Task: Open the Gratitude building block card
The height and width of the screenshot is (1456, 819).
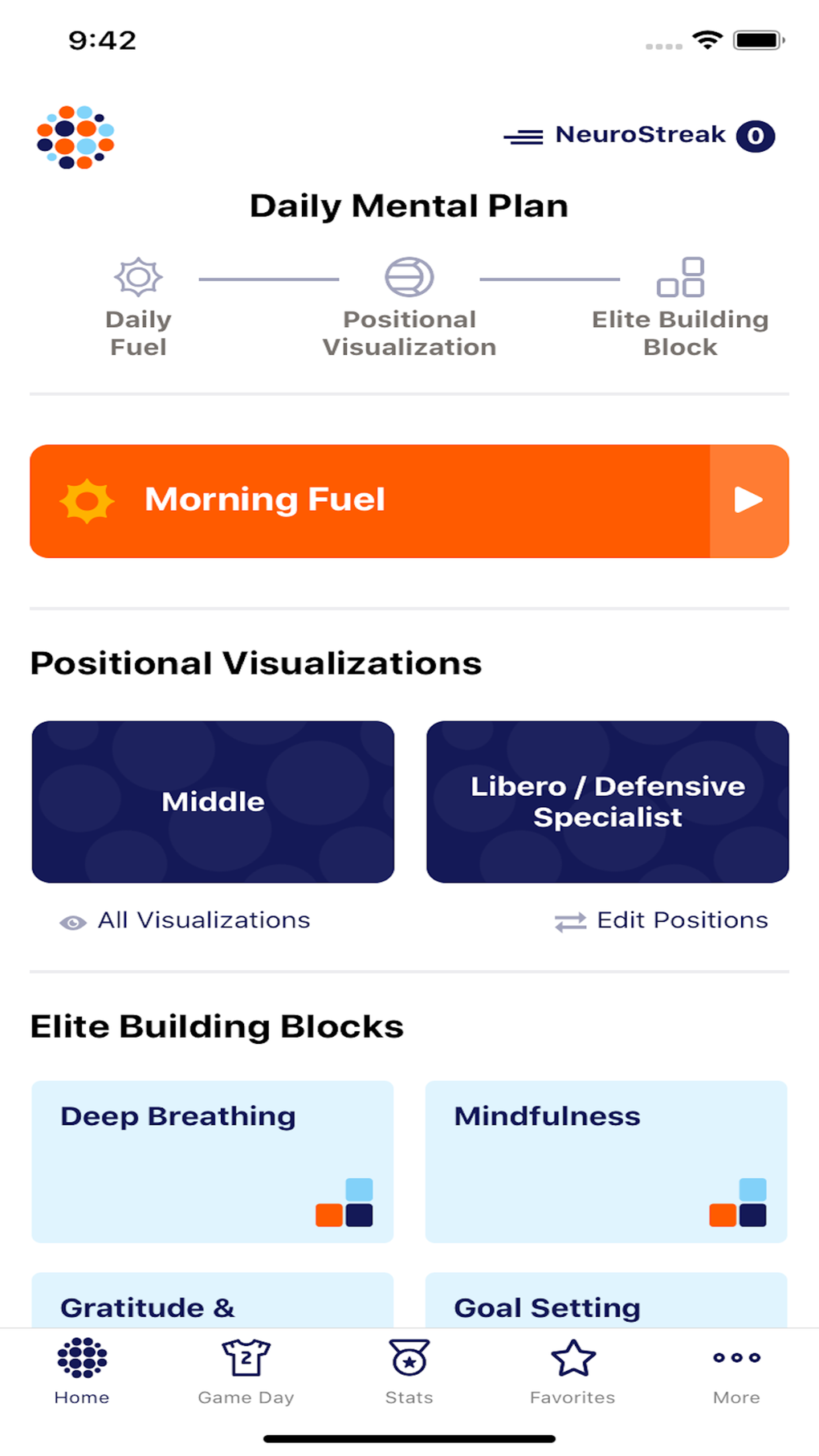Action: pyautogui.click(x=213, y=1301)
